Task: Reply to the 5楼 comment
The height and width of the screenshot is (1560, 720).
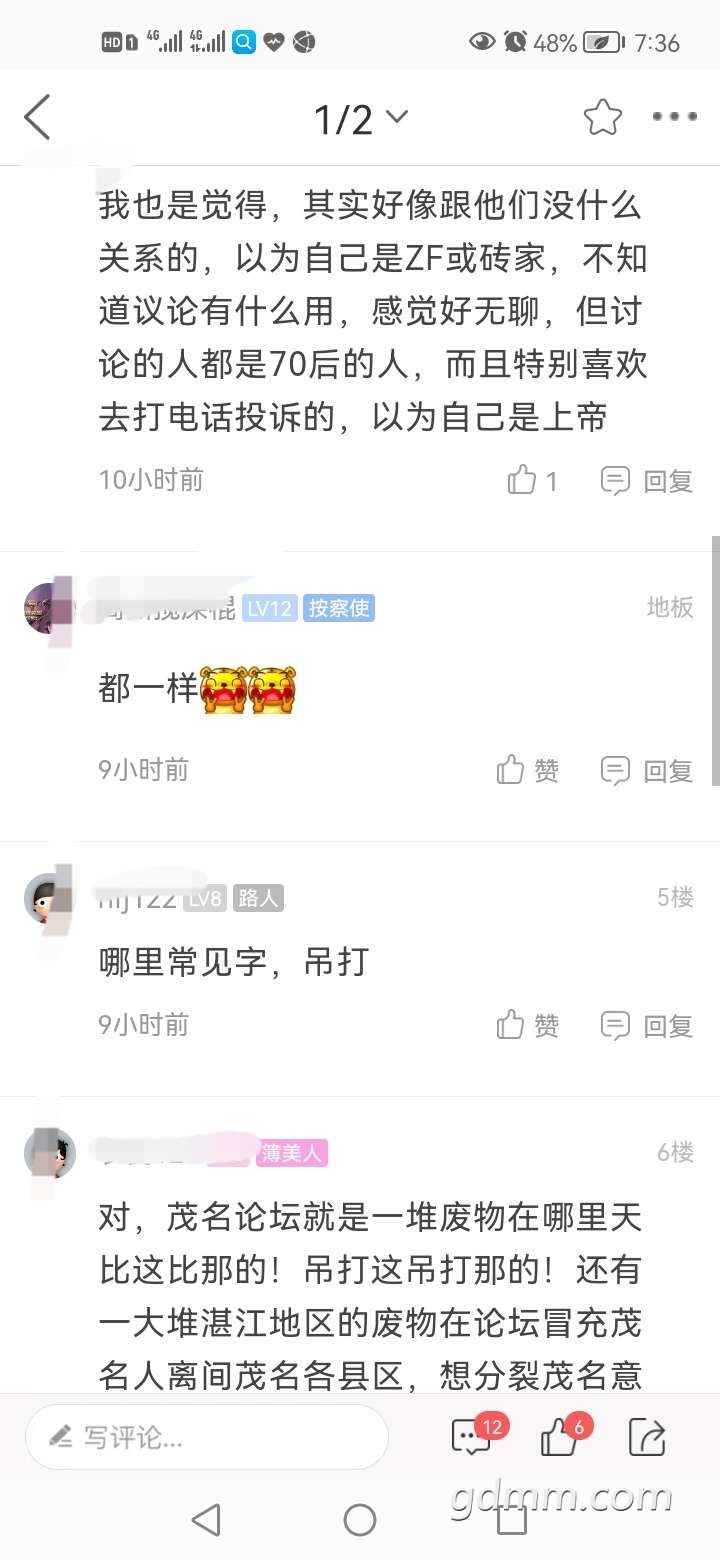Action: (x=647, y=1025)
